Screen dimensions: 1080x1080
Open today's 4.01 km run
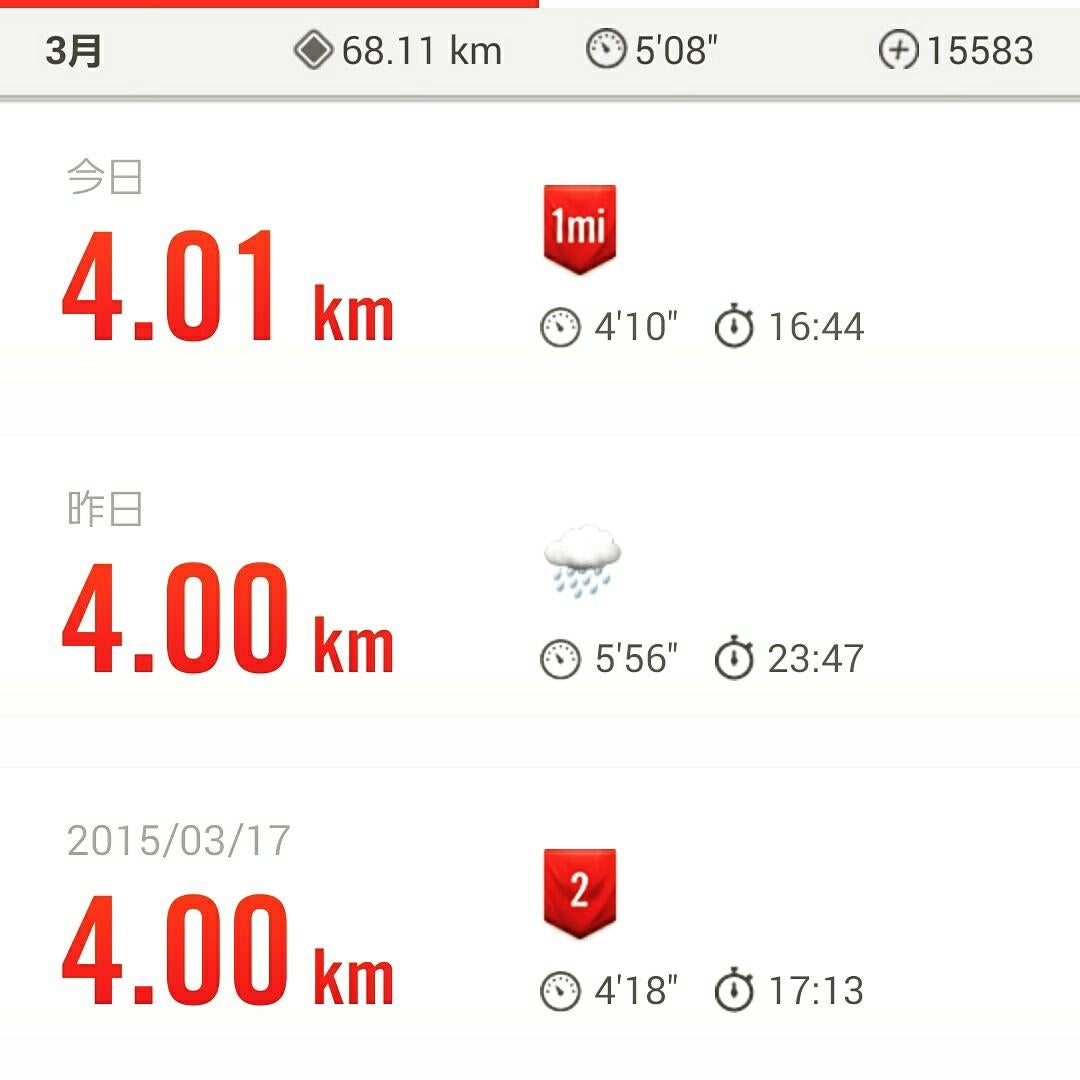coord(230,290)
